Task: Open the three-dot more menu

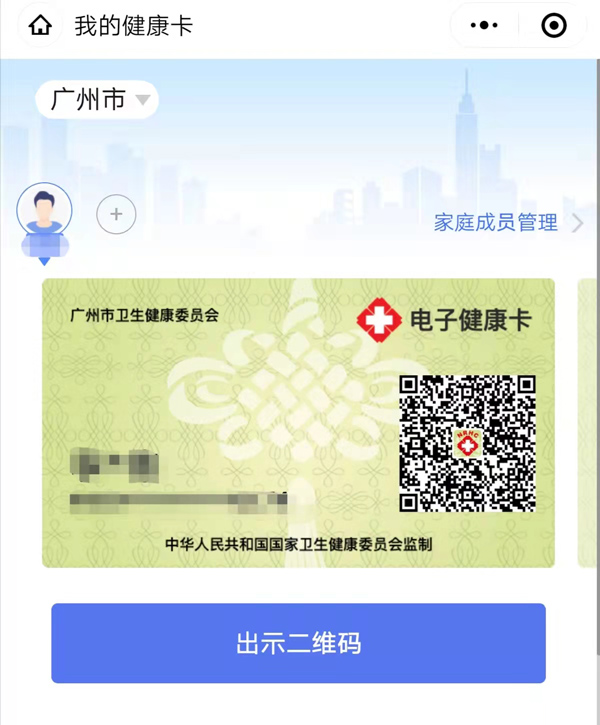Action: click(484, 26)
